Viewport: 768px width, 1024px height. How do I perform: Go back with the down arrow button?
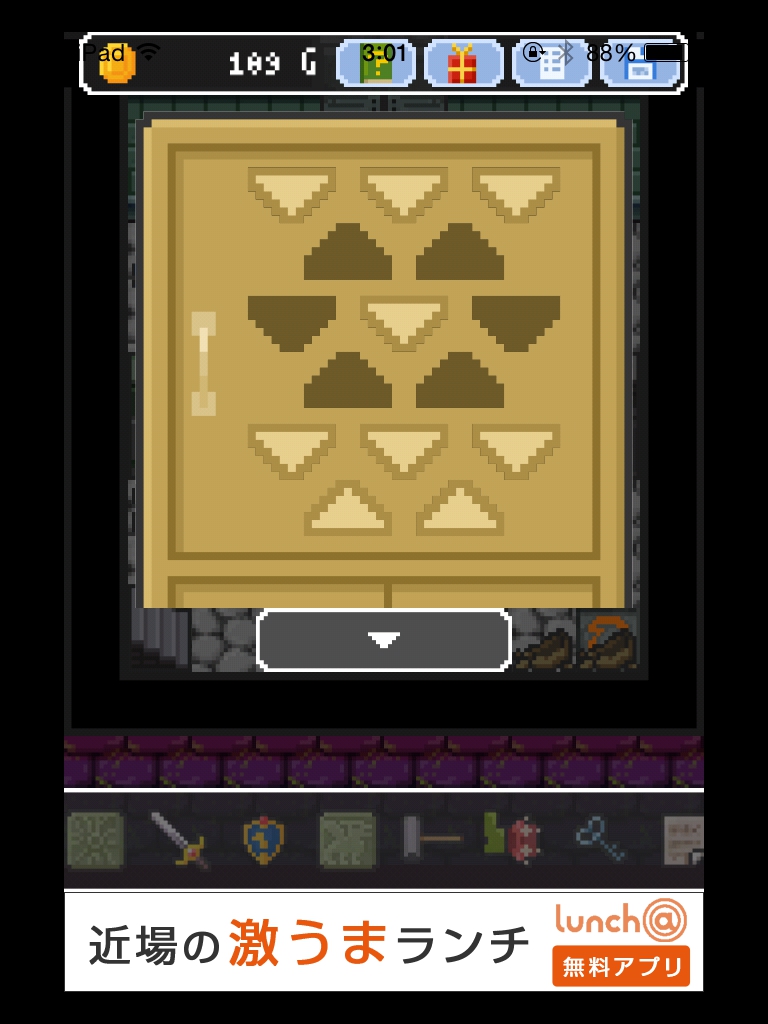(x=384, y=640)
